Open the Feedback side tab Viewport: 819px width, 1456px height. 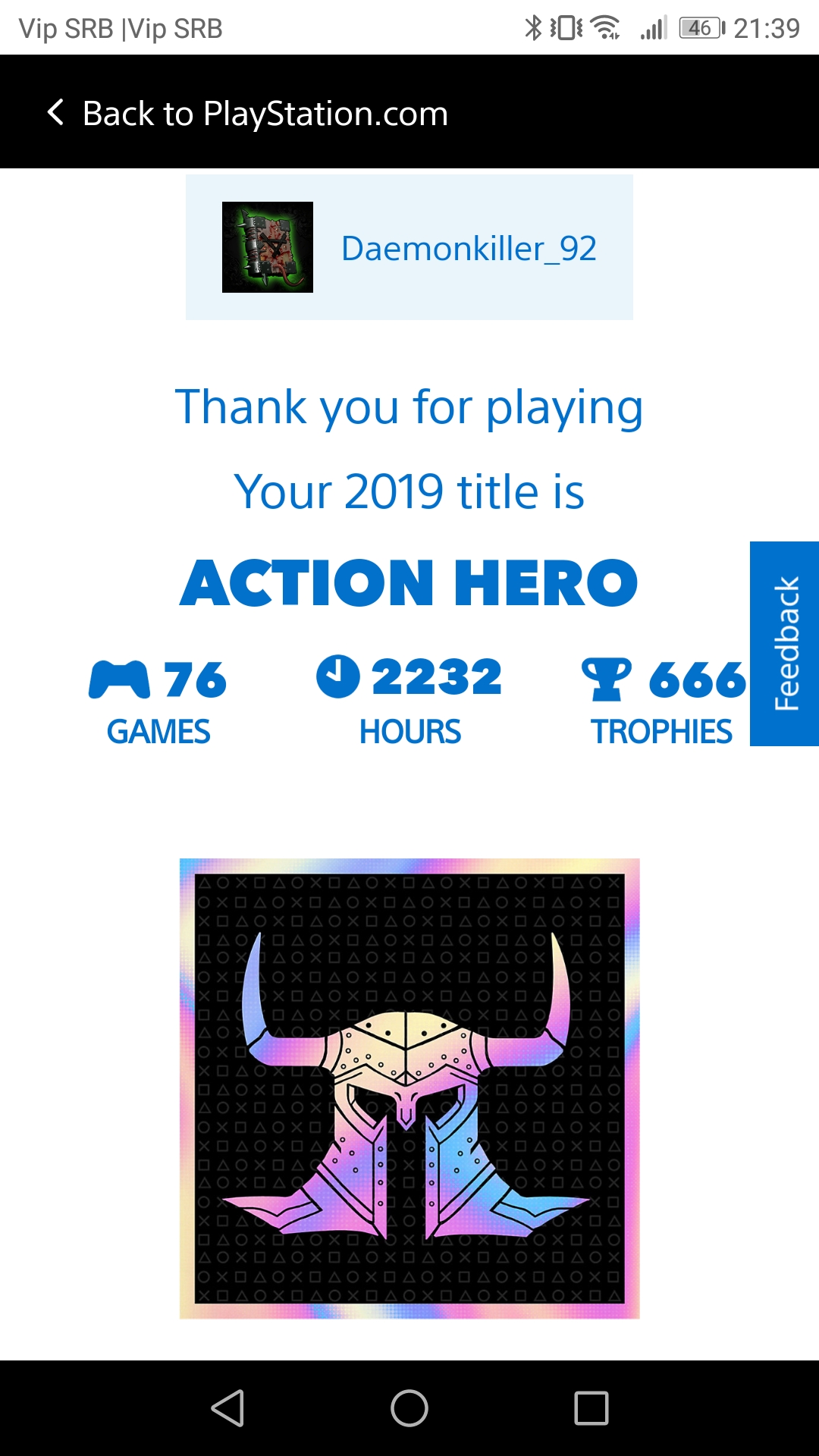(x=785, y=644)
